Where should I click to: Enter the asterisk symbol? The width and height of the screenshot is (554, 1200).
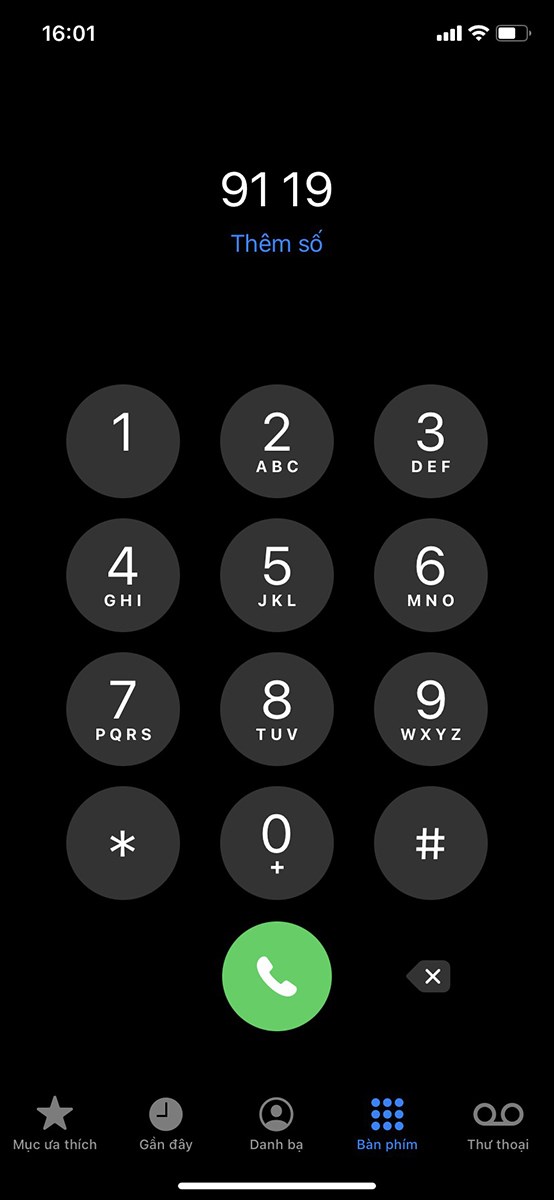coord(123,843)
